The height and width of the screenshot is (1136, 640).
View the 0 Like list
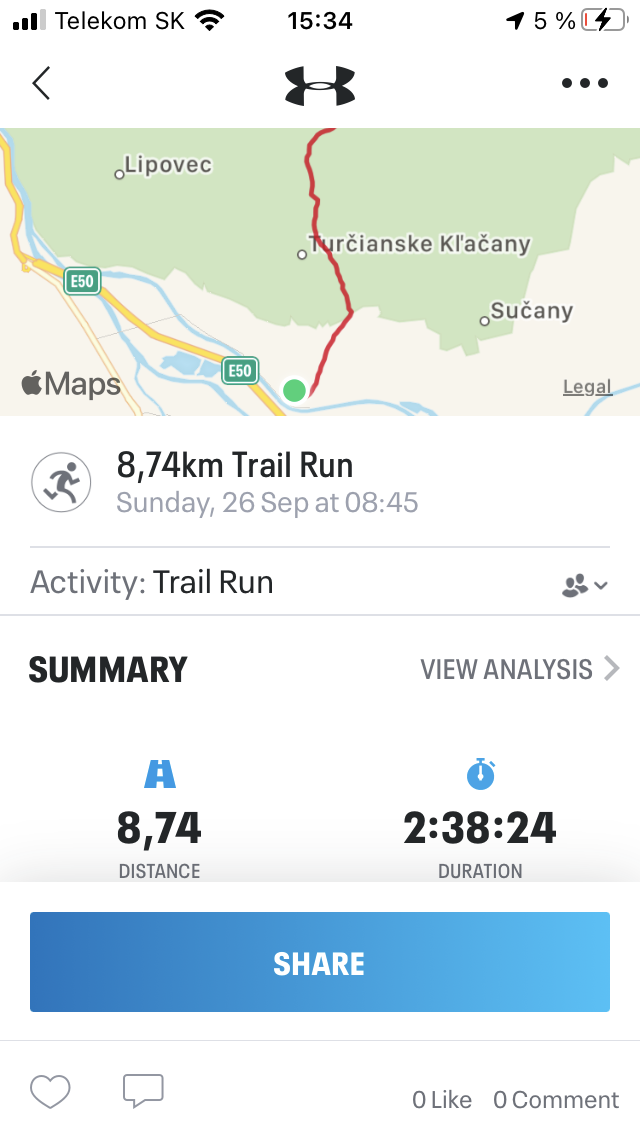pyautogui.click(x=441, y=1100)
